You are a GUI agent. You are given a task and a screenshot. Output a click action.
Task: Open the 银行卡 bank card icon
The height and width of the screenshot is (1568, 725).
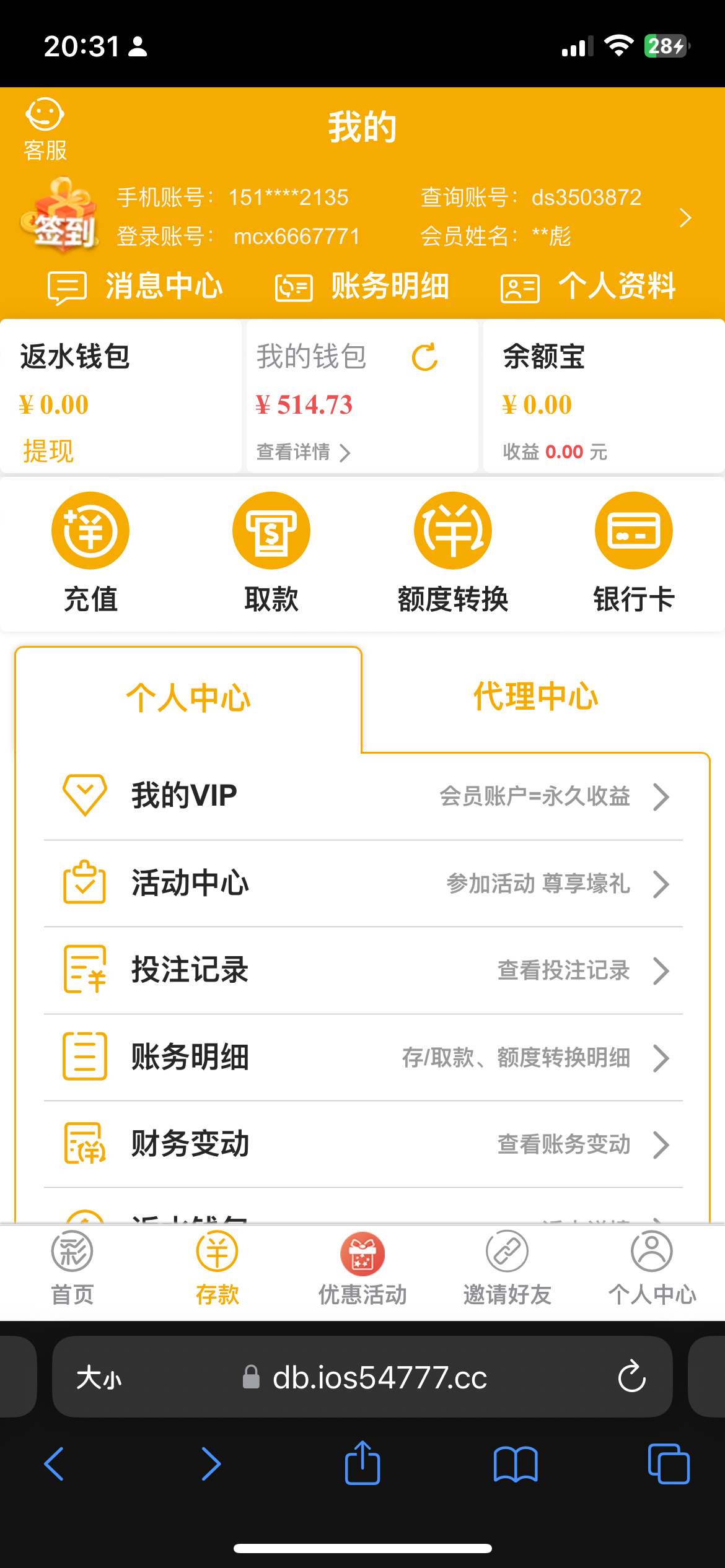633,530
